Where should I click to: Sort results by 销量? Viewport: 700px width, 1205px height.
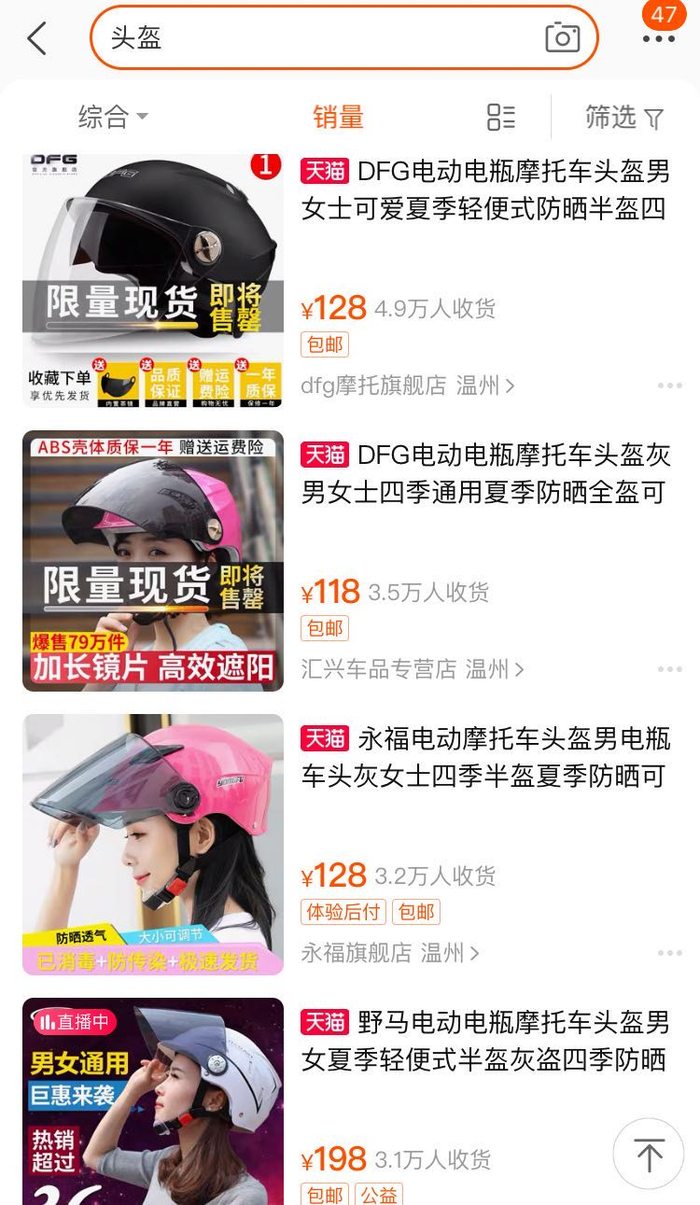[338, 117]
